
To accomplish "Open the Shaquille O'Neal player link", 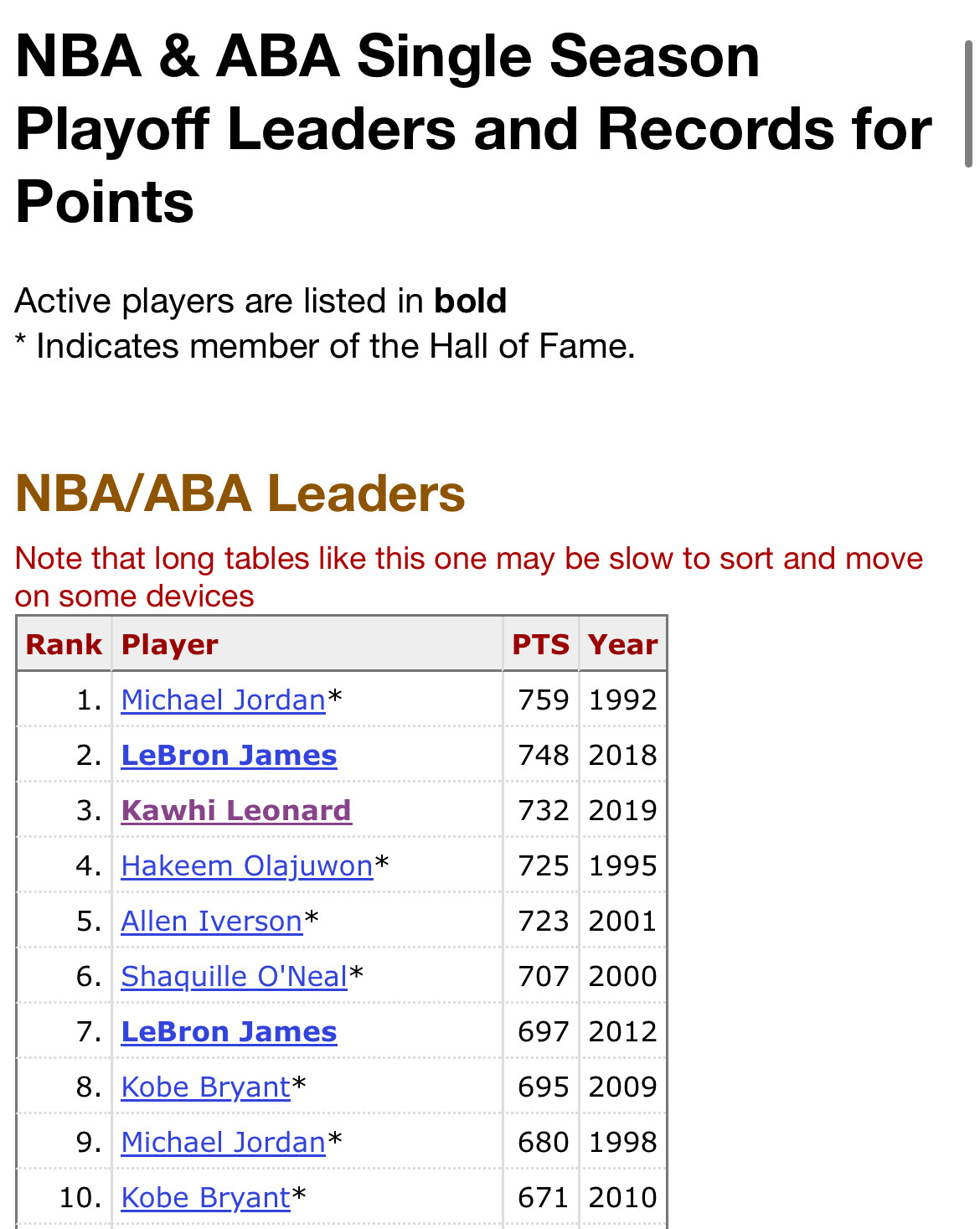I will tap(234, 976).
